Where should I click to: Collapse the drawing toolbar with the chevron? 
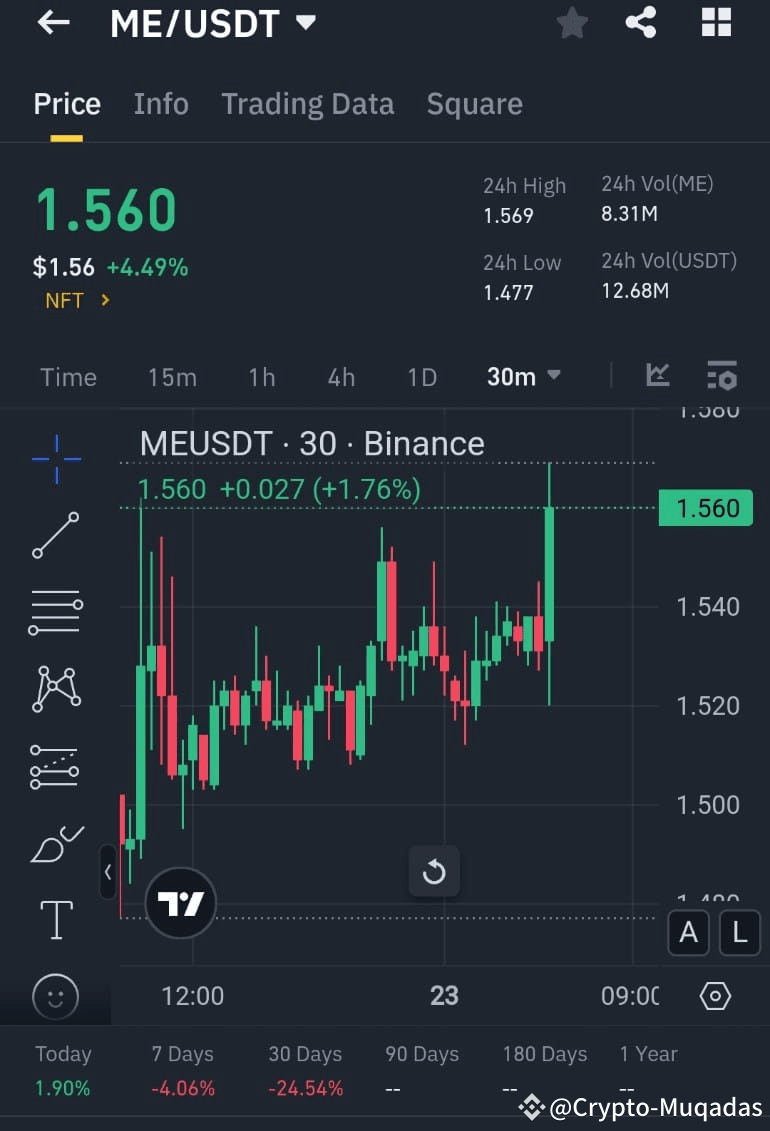[x=108, y=872]
